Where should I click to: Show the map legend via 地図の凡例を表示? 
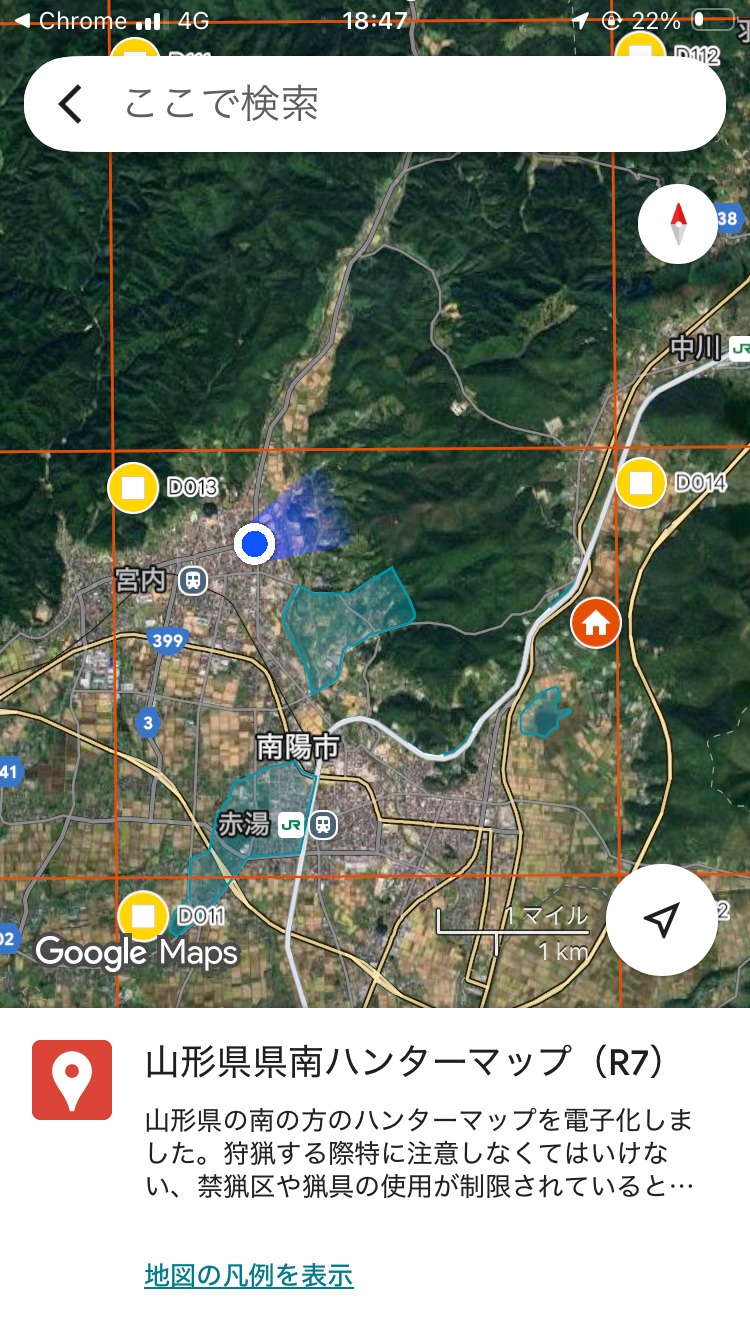click(248, 1275)
